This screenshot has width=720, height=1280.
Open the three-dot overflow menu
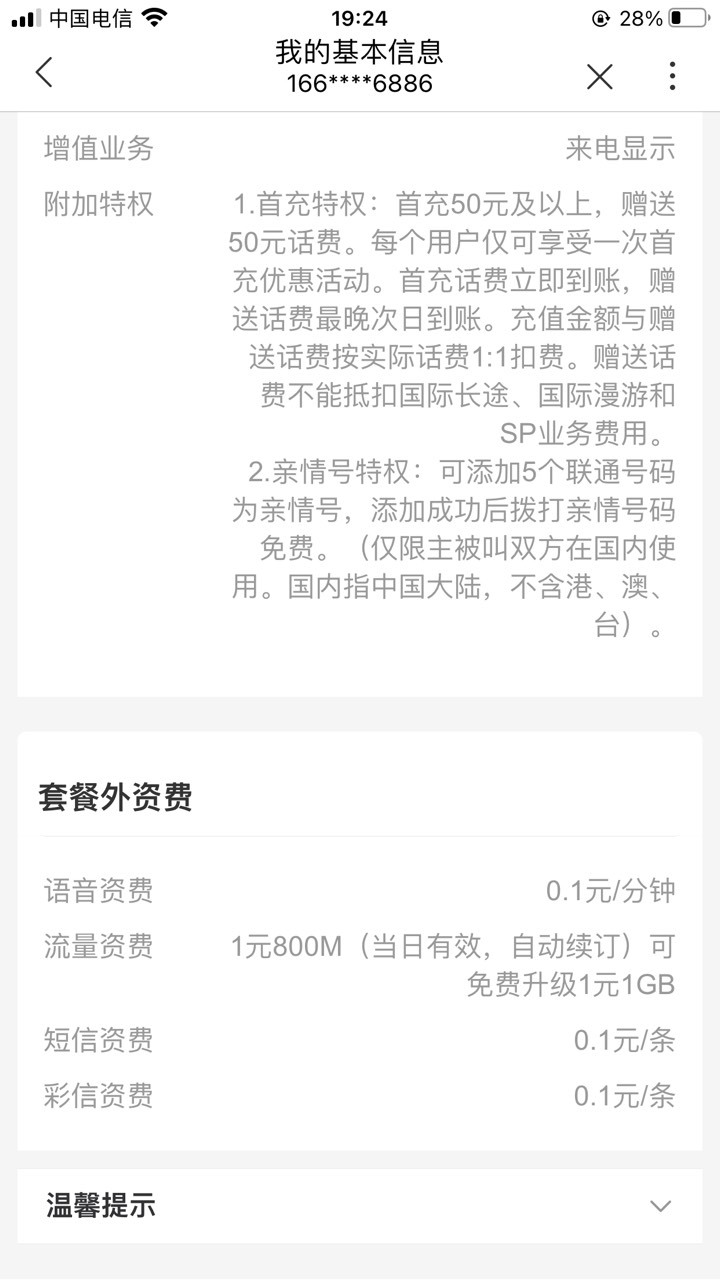pyautogui.click(x=672, y=76)
